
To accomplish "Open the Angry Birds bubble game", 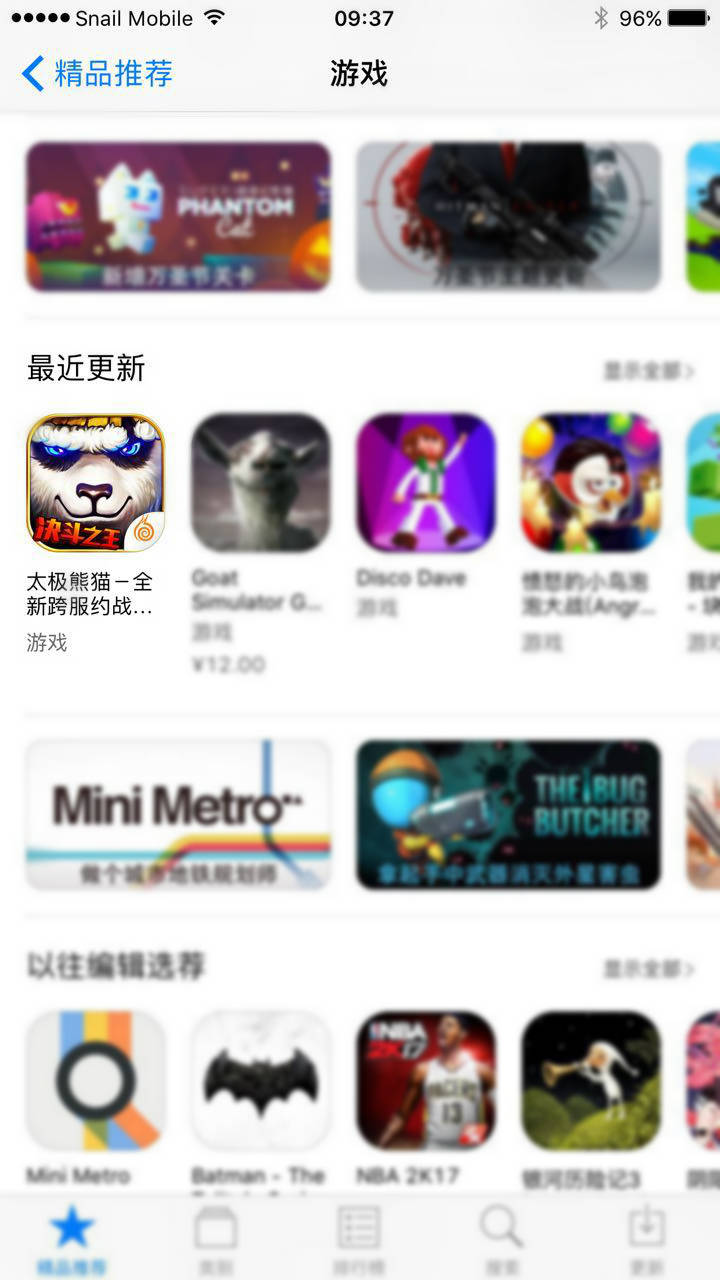I will coord(591,483).
